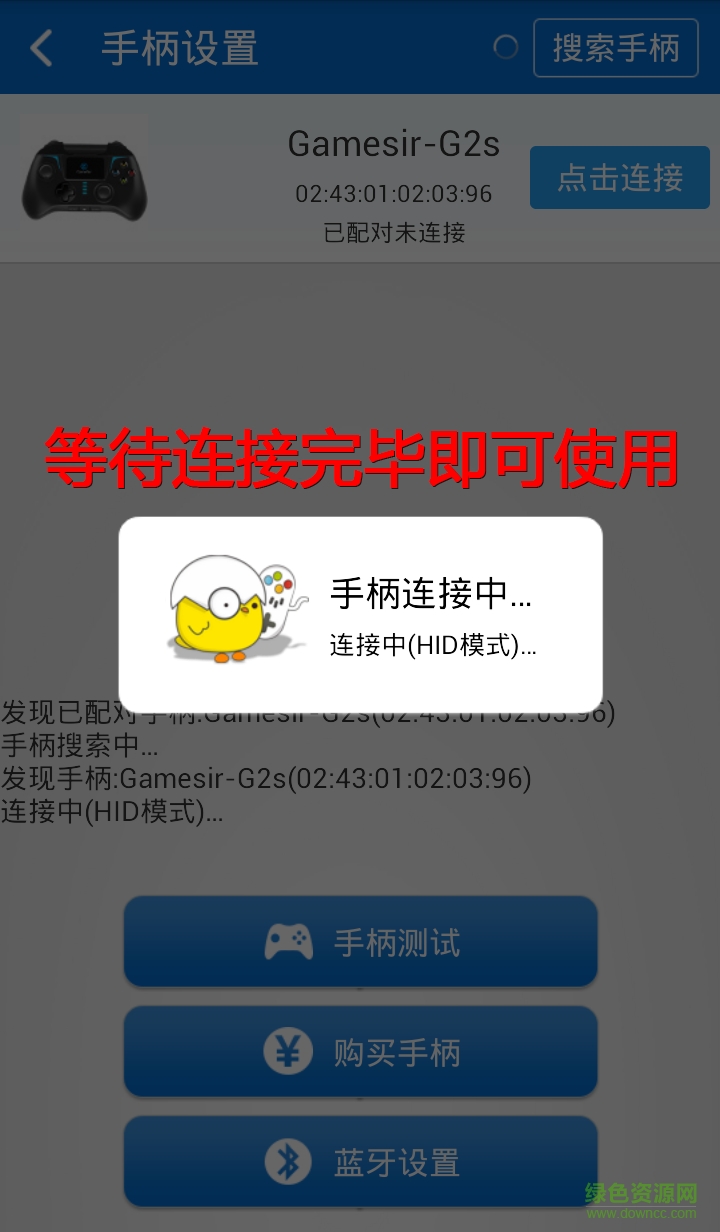Viewport: 720px width, 1232px height.
Task: Tap 点击连接 to connect Gamesir-G2s
Action: coord(619,178)
